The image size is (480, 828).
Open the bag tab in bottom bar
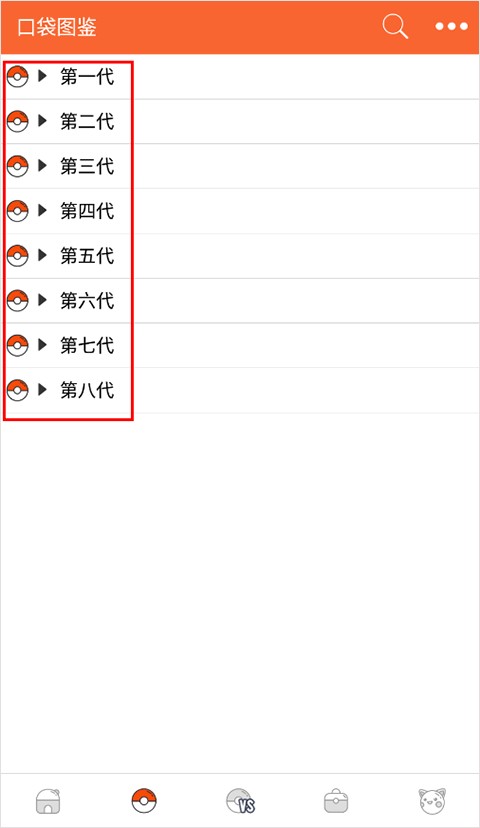point(336,801)
